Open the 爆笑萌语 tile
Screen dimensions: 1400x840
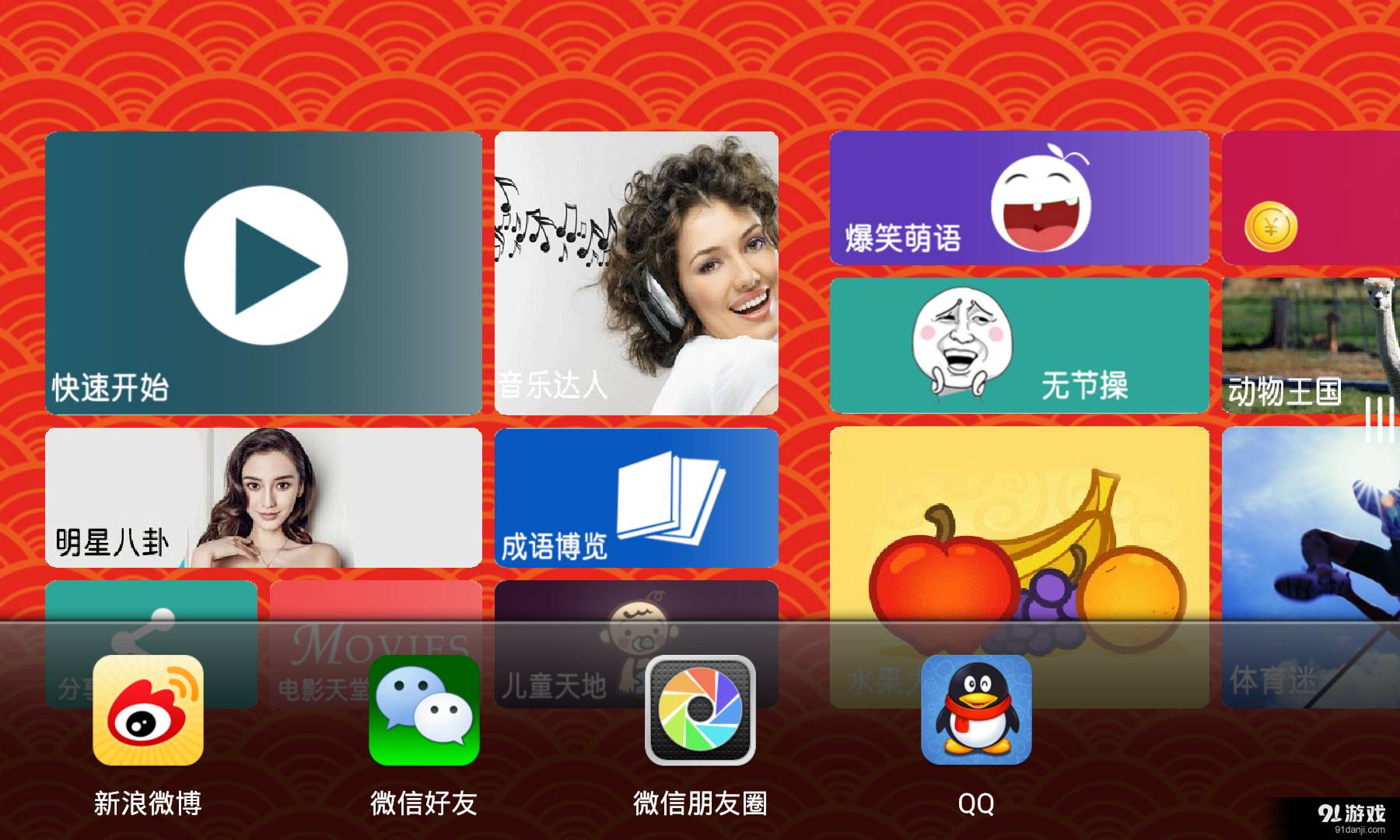[1019, 198]
